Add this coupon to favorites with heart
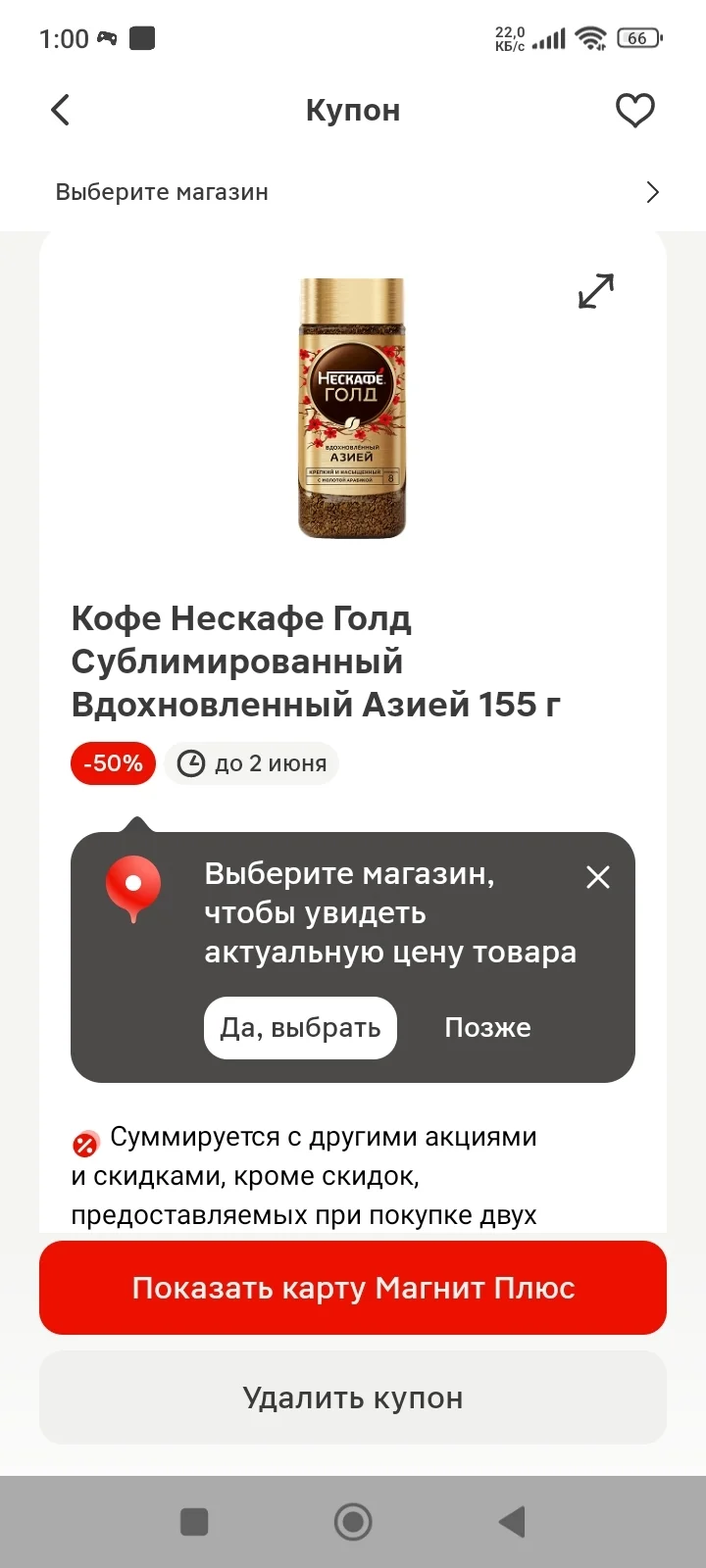The image size is (706, 1568). (x=634, y=110)
